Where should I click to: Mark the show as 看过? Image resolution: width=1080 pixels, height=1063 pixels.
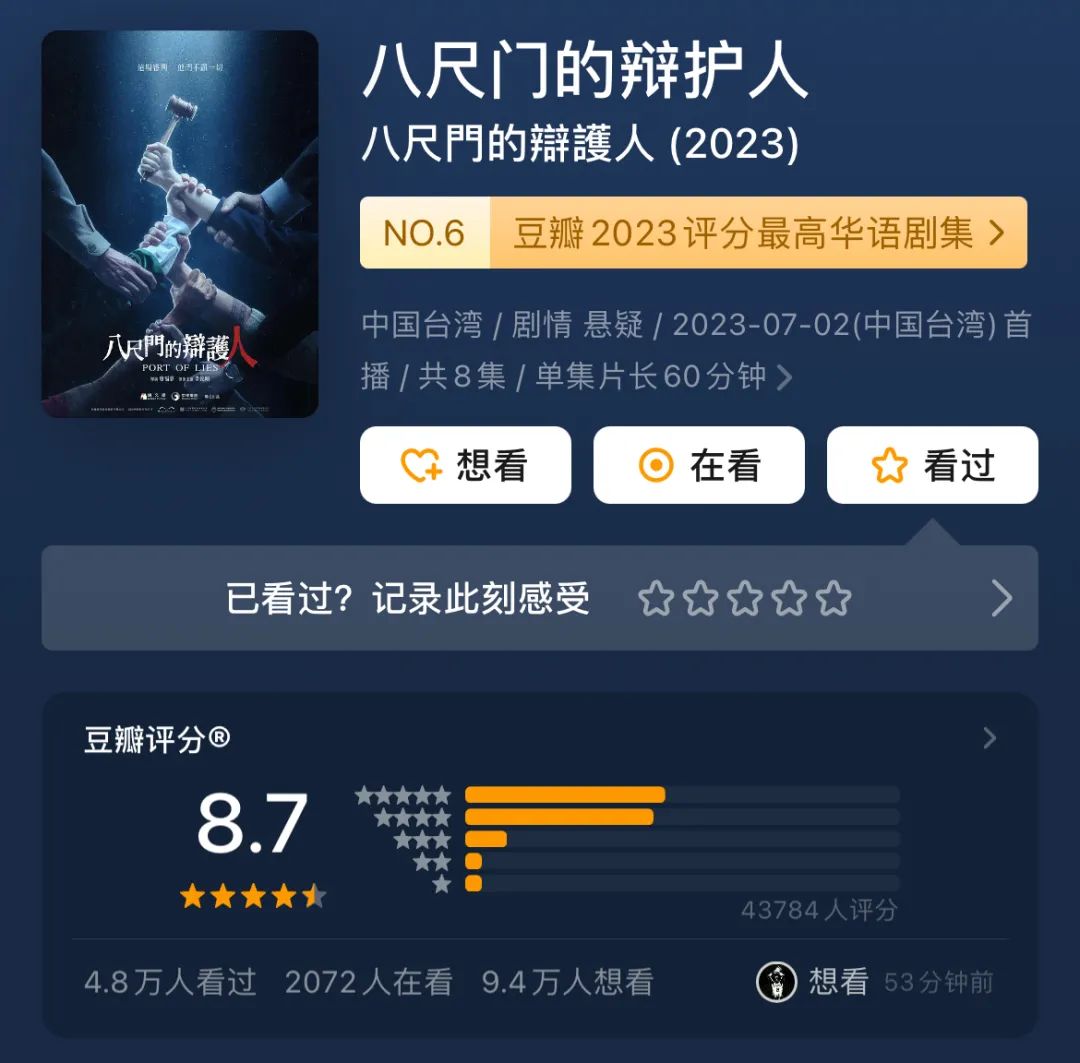(x=932, y=465)
